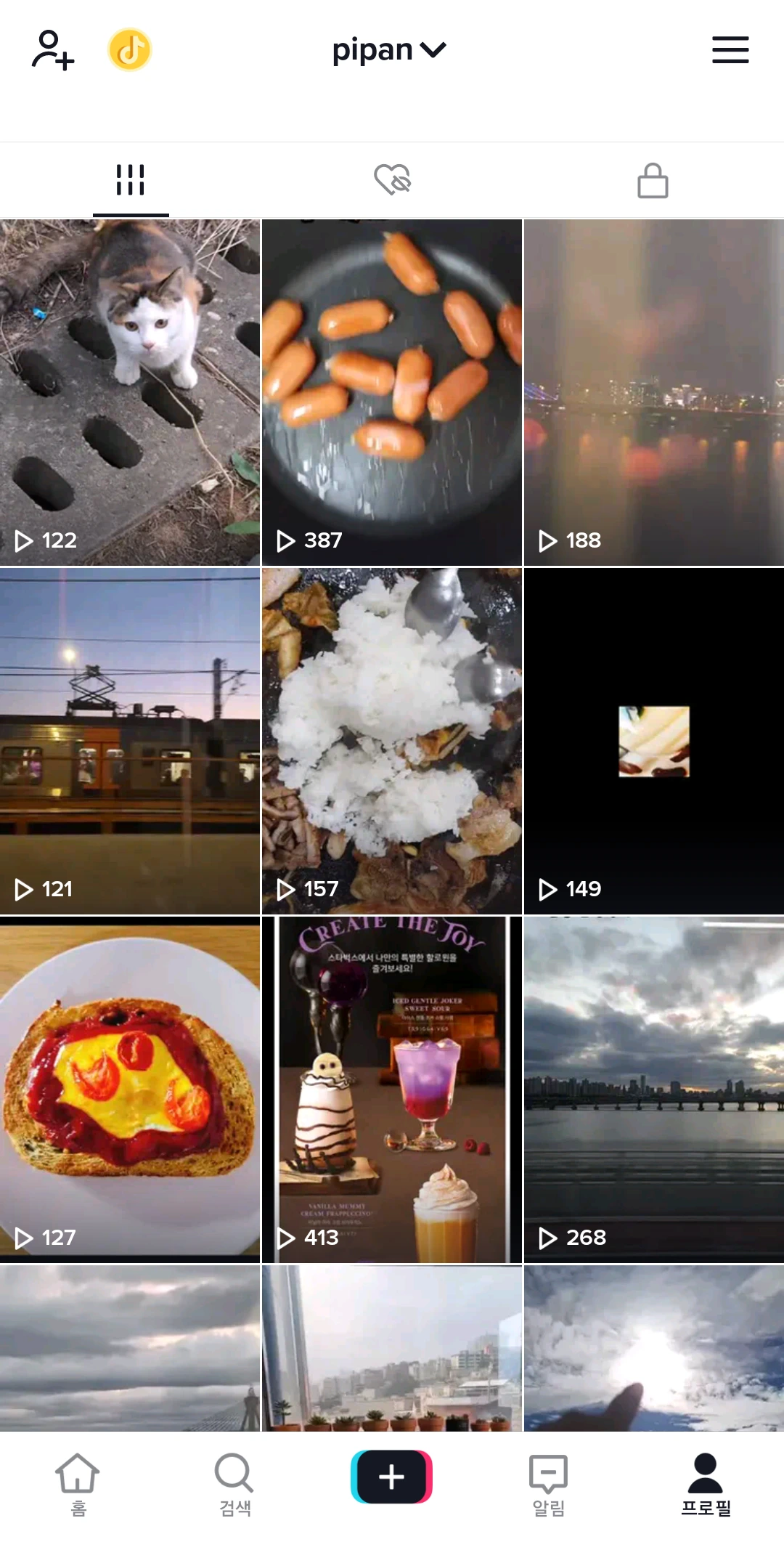
Task: Open the cat video with 122 views
Action: point(130,392)
